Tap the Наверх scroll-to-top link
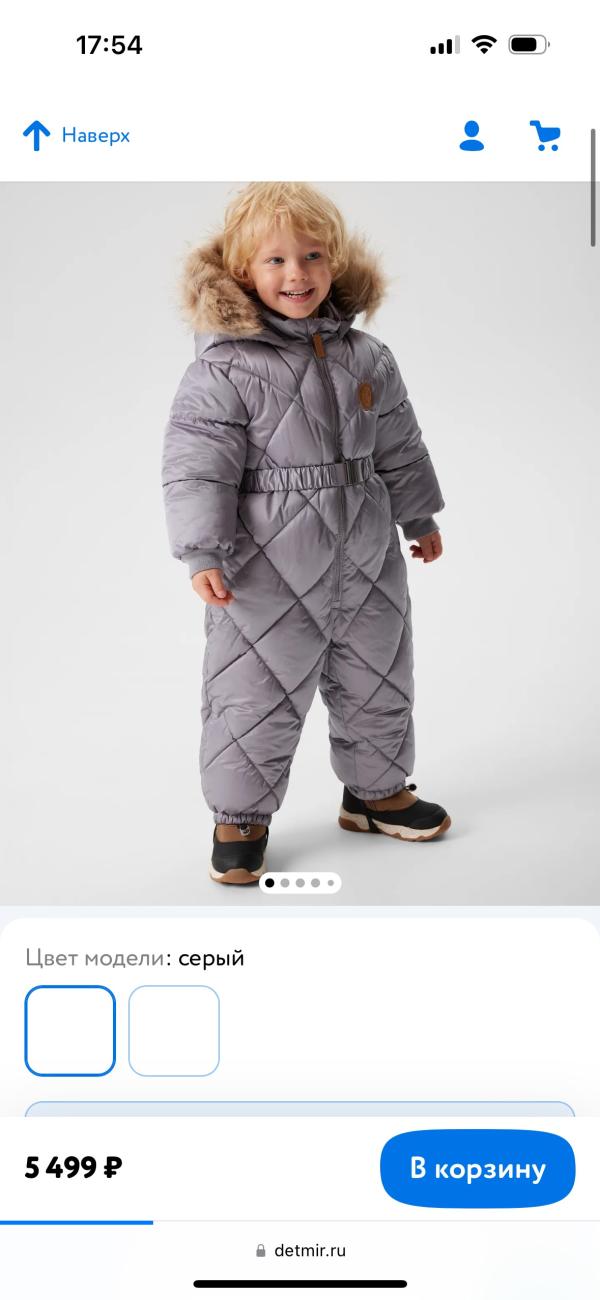Viewport: 600px width, 1300px height. pos(77,135)
